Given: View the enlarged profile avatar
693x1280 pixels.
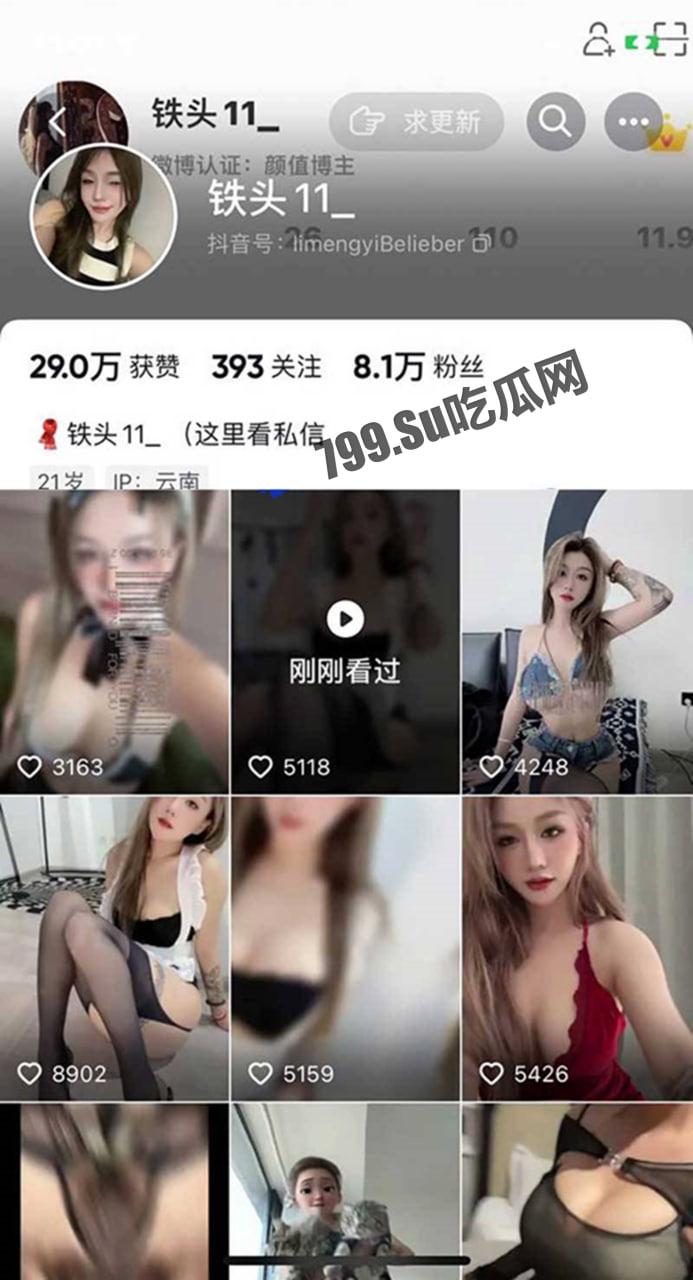Looking at the screenshot, I should point(103,216).
